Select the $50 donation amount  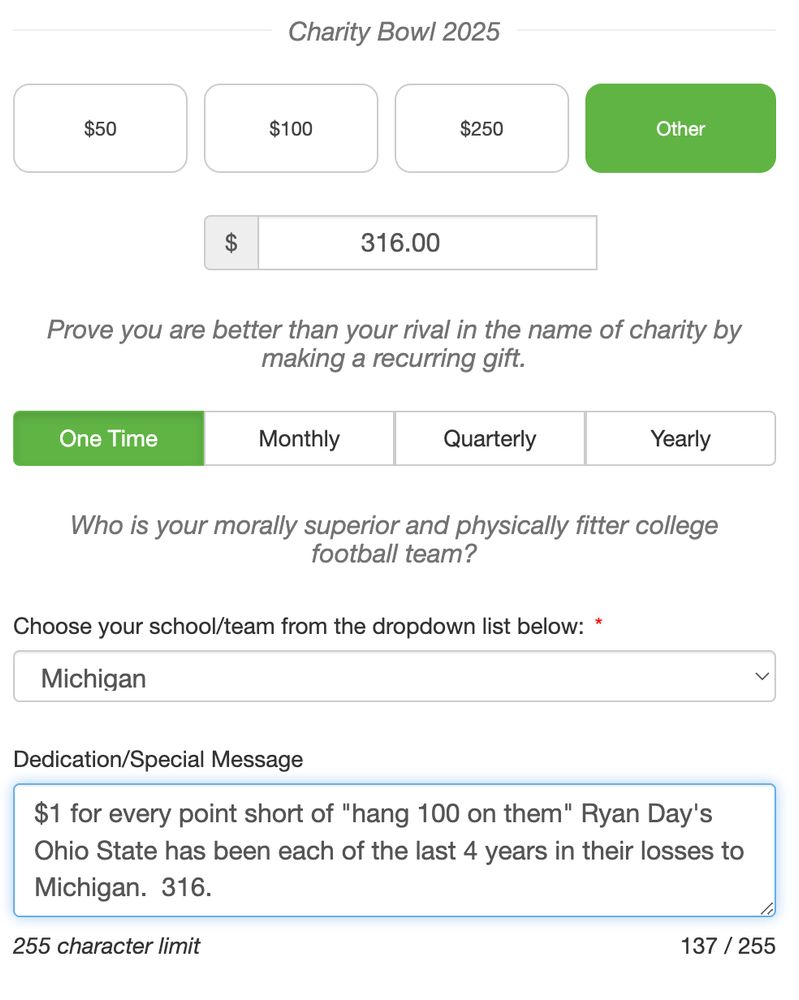pos(99,128)
